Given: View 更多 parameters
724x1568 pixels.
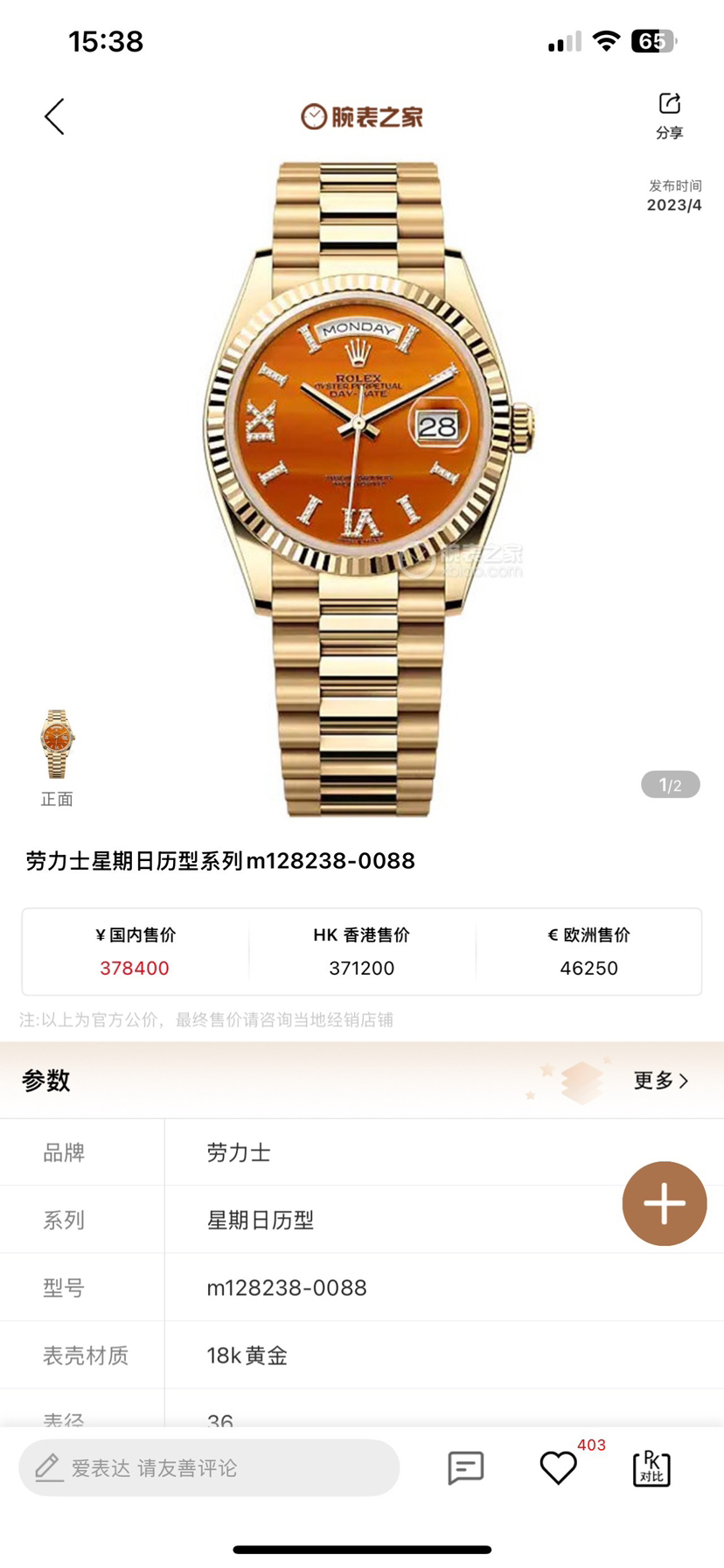Looking at the screenshot, I should (x=660, y=1081).
